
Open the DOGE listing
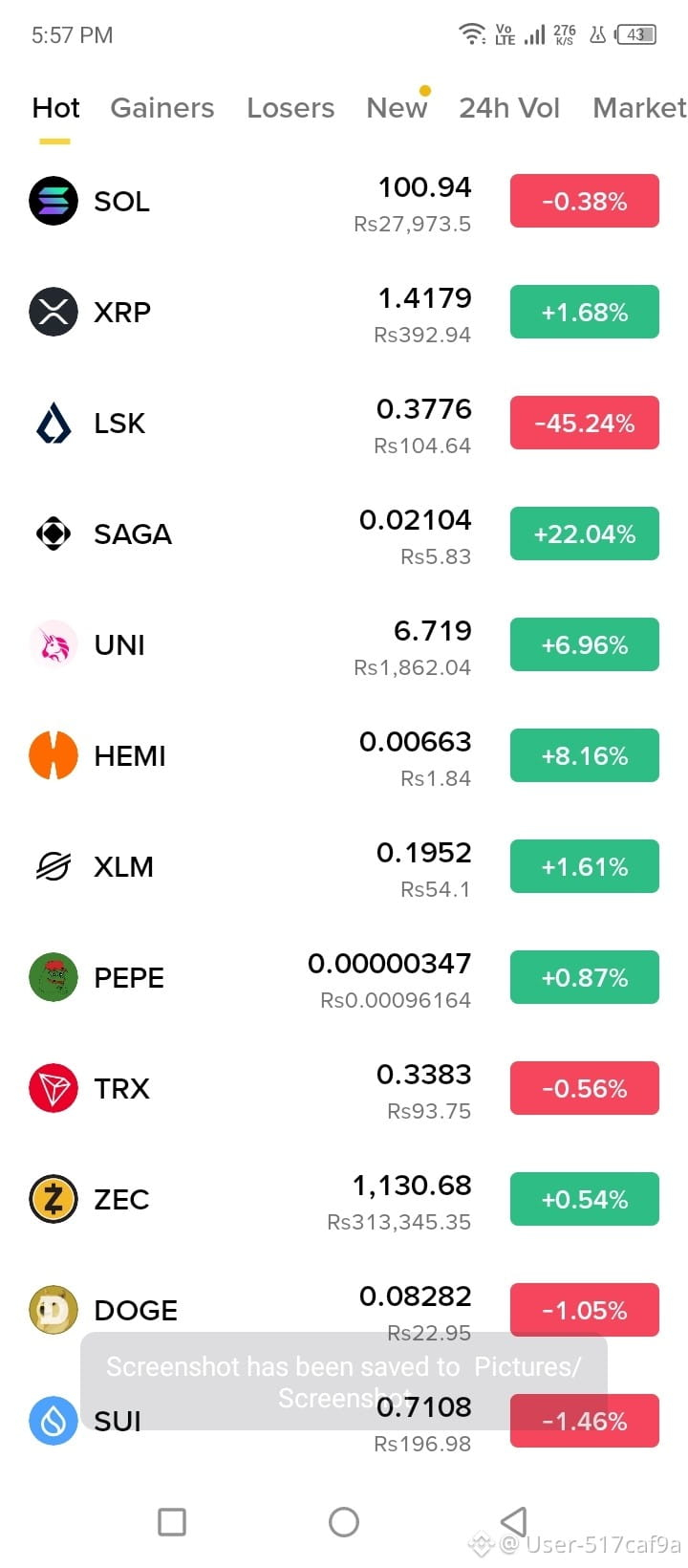click(344, 1311)
